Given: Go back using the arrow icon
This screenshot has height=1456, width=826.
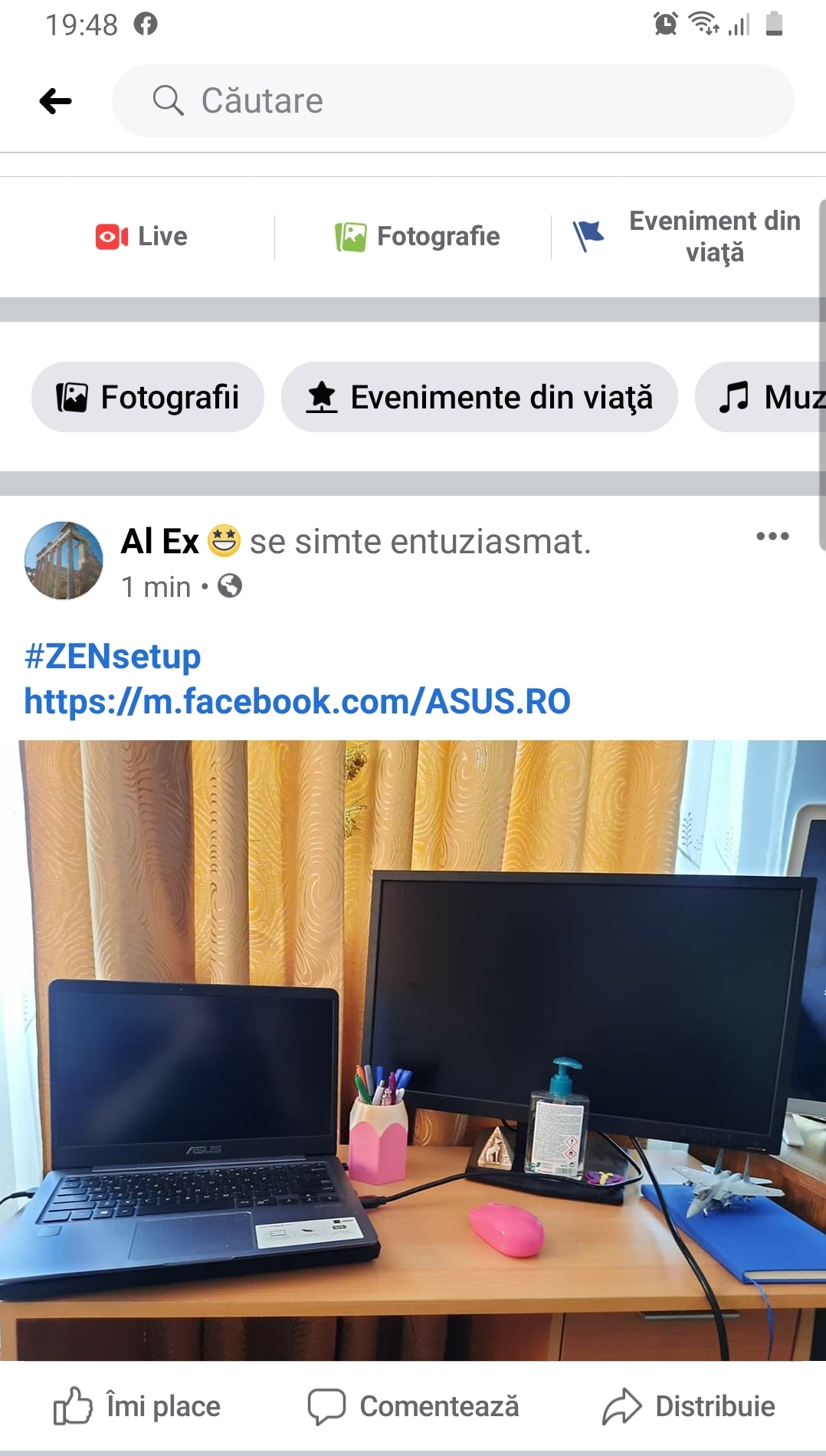Looking at the screenshot, I should [x=55, y=100].
